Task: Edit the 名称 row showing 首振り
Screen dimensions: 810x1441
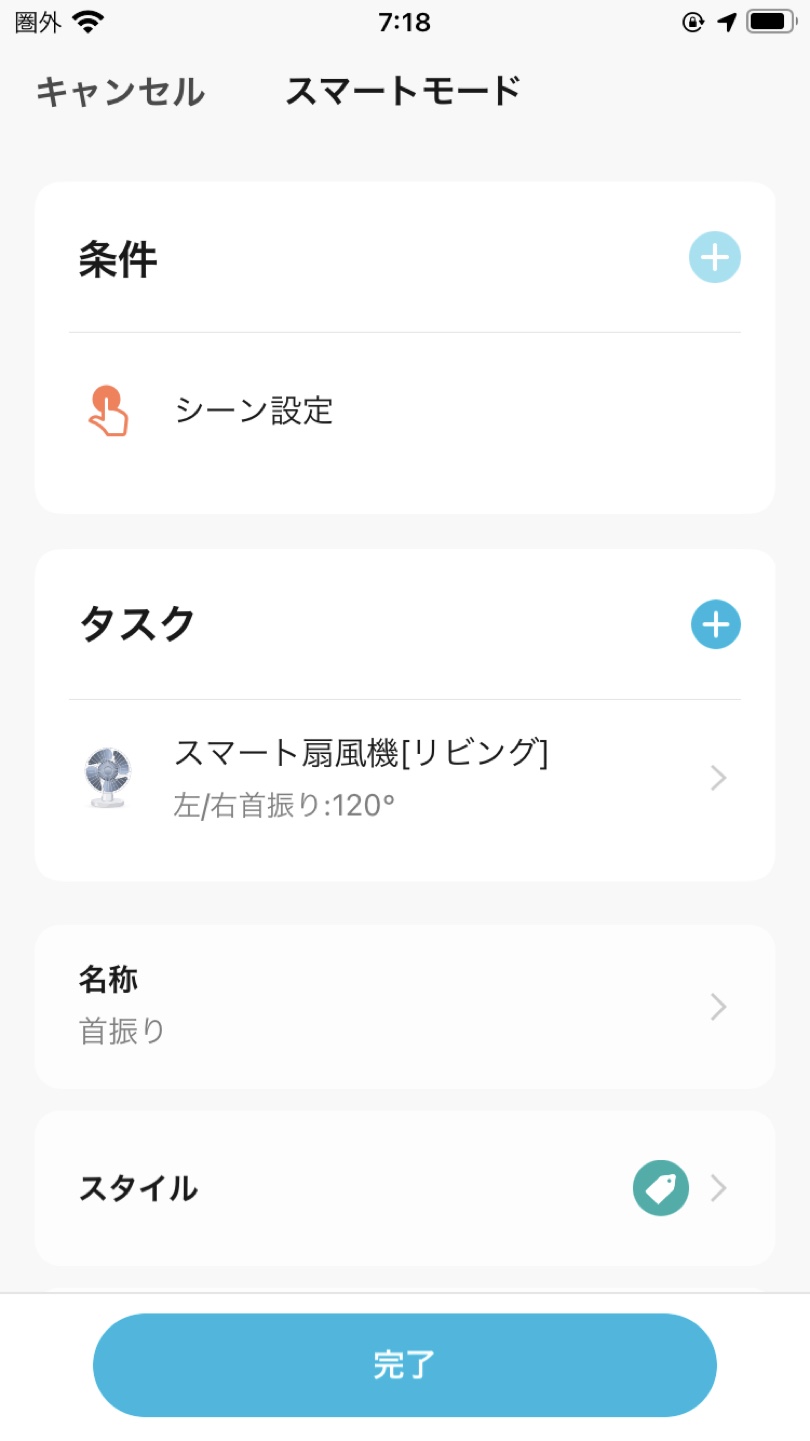Action: click(x=405, y=1006)
